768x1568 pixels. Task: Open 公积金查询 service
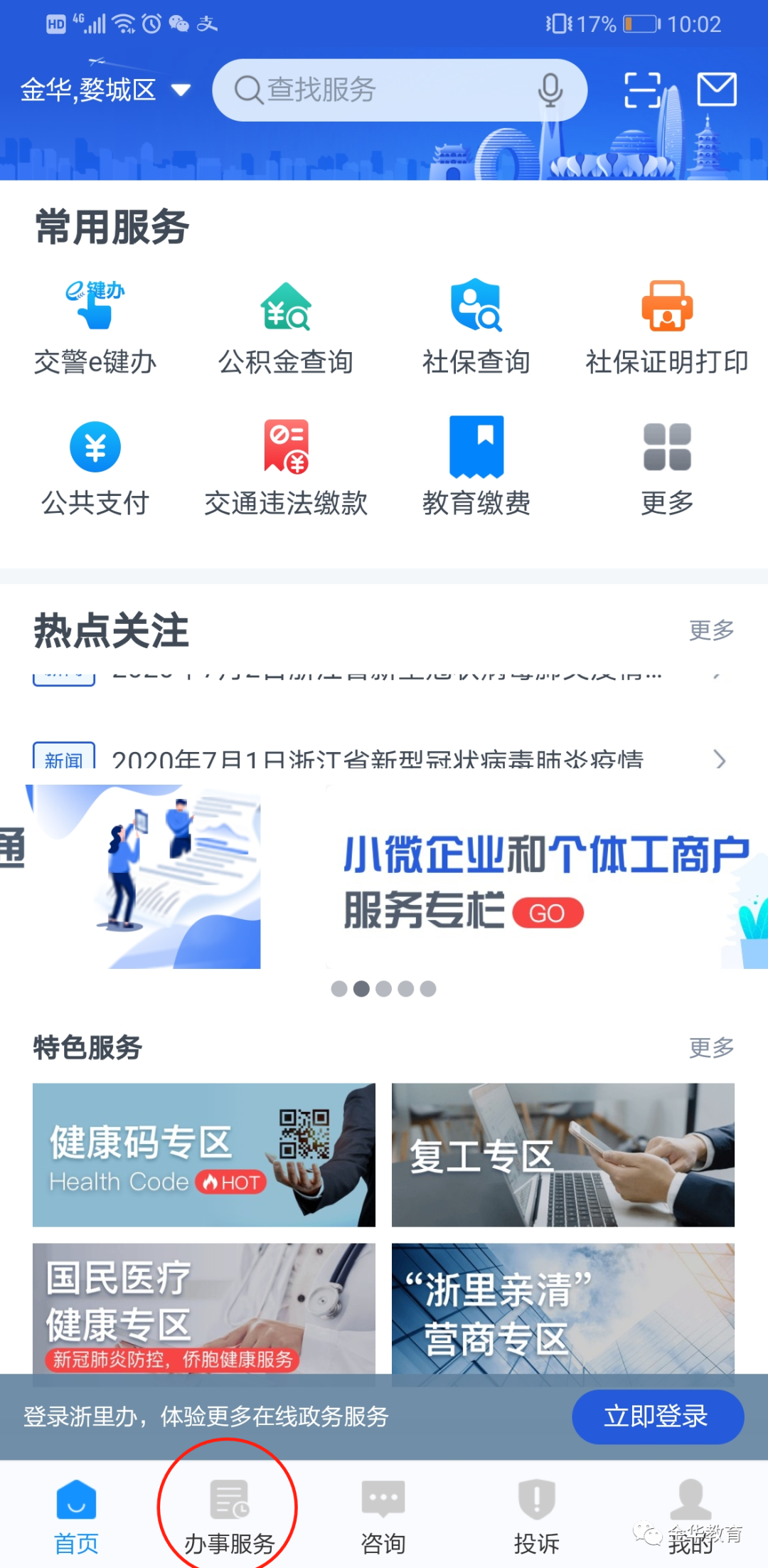(286, 327)
